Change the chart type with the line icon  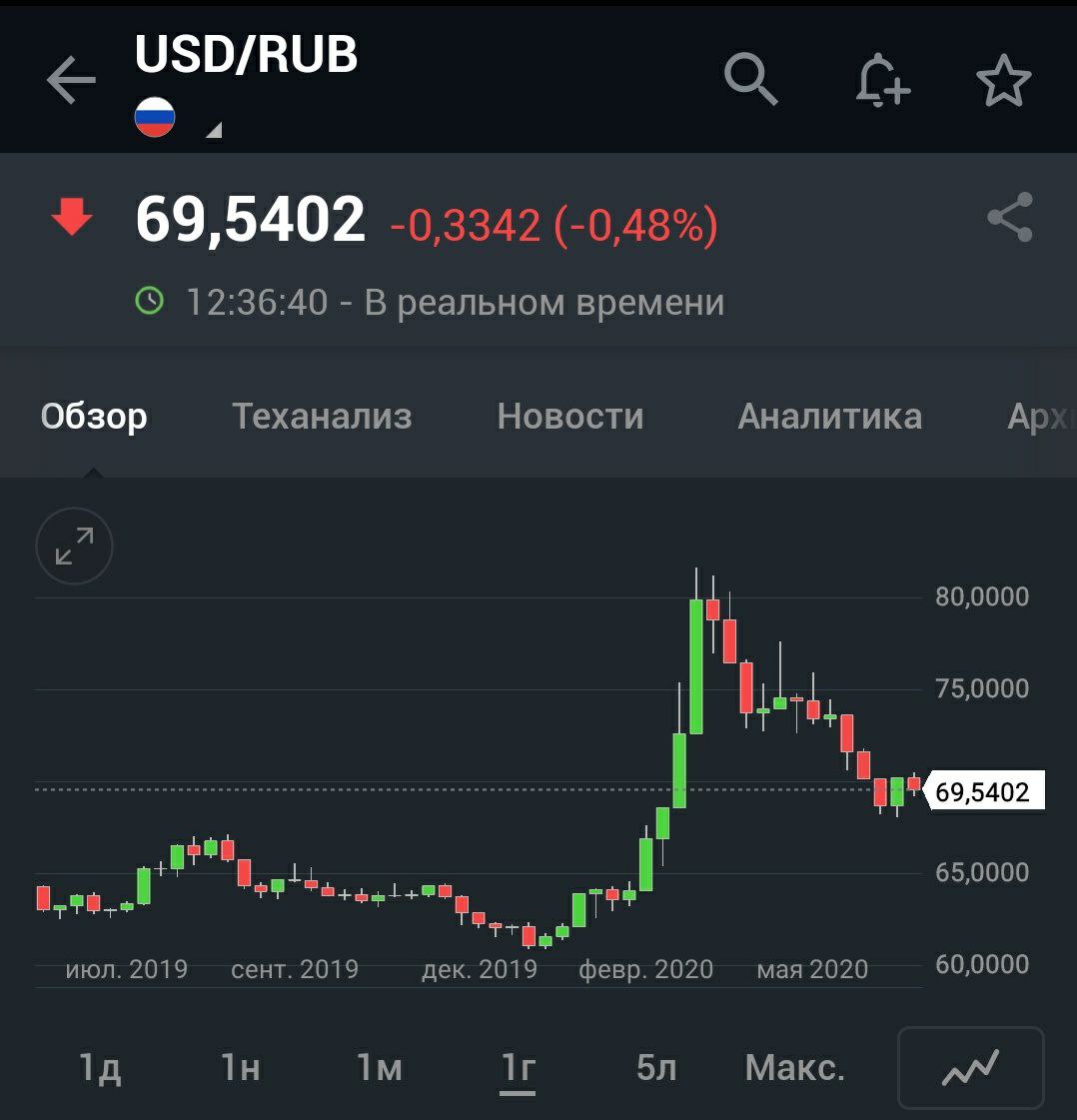[x=970, y=1068]
